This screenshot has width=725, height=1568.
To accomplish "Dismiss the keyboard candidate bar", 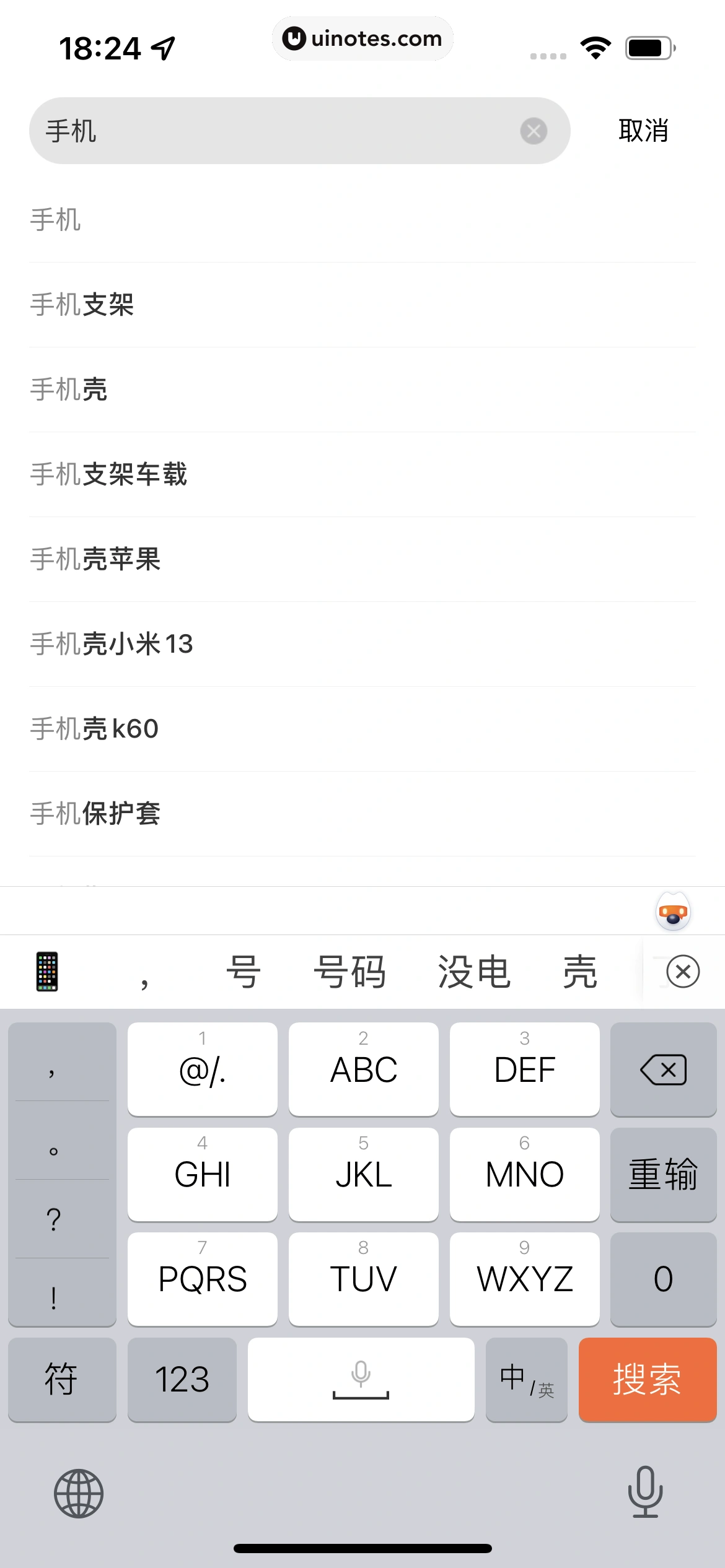I will point(683,972).
